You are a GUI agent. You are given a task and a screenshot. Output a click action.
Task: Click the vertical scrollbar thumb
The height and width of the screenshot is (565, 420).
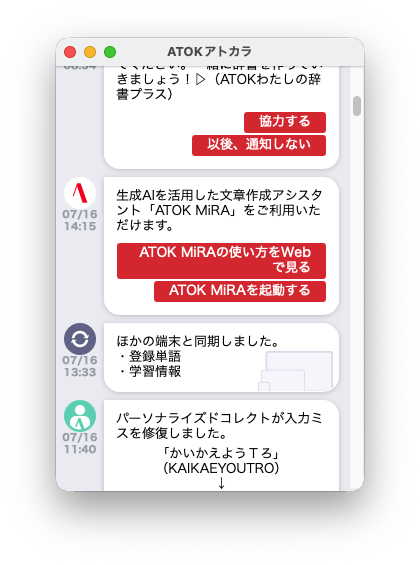(357, 106)
